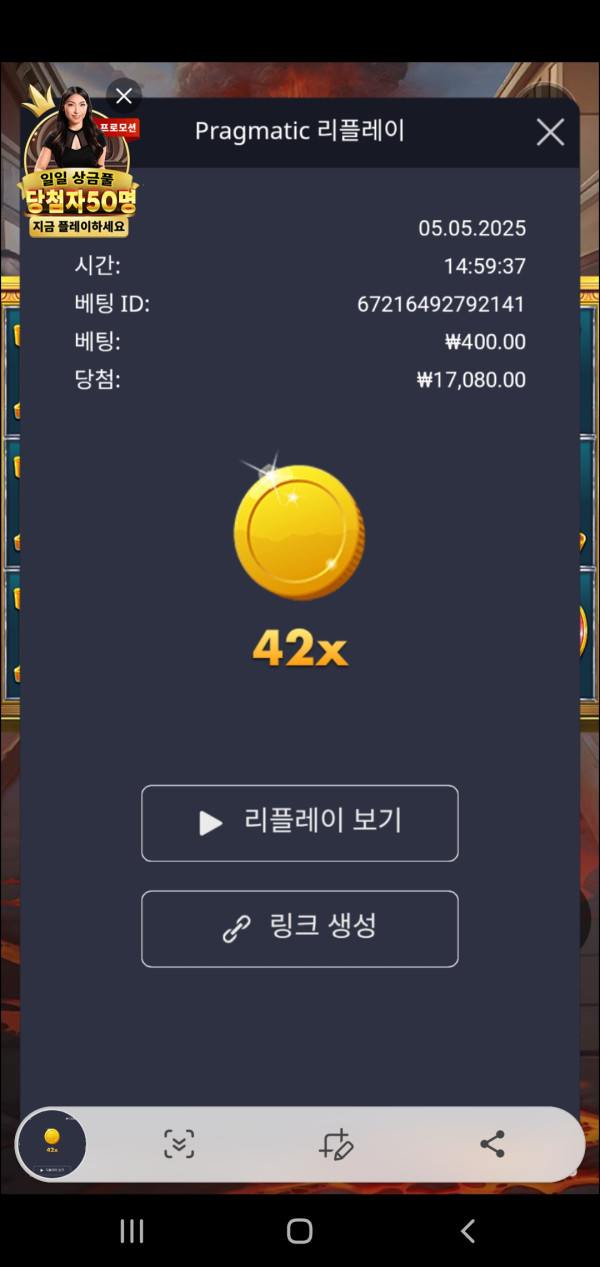Close the Pragmatic replay dialog
The width and height of the screenshot is (600, 1267).
pos(550,132)
